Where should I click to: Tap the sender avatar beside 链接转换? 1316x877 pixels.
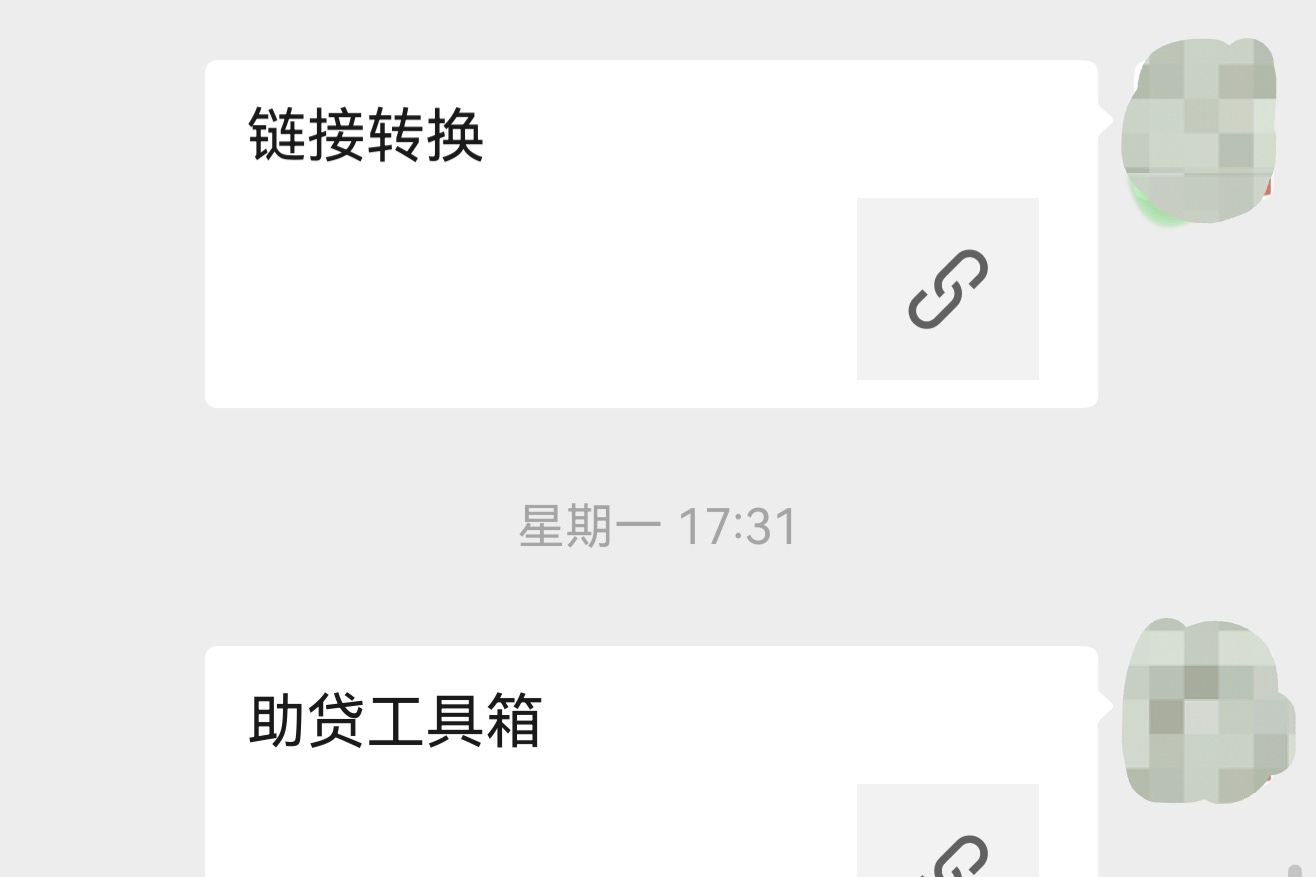[x=1200, y=130]
